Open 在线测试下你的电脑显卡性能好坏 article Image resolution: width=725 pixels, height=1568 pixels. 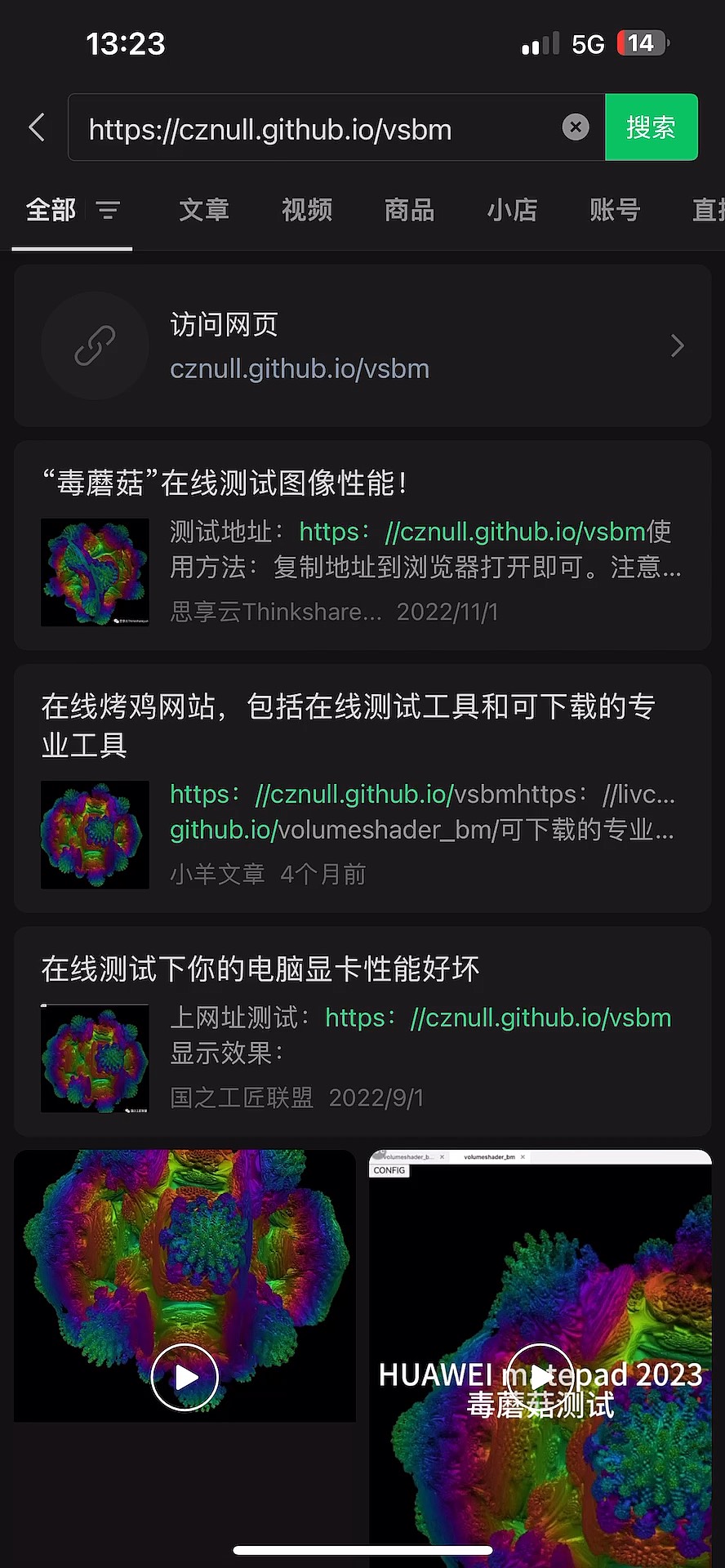click(362, 1031)
